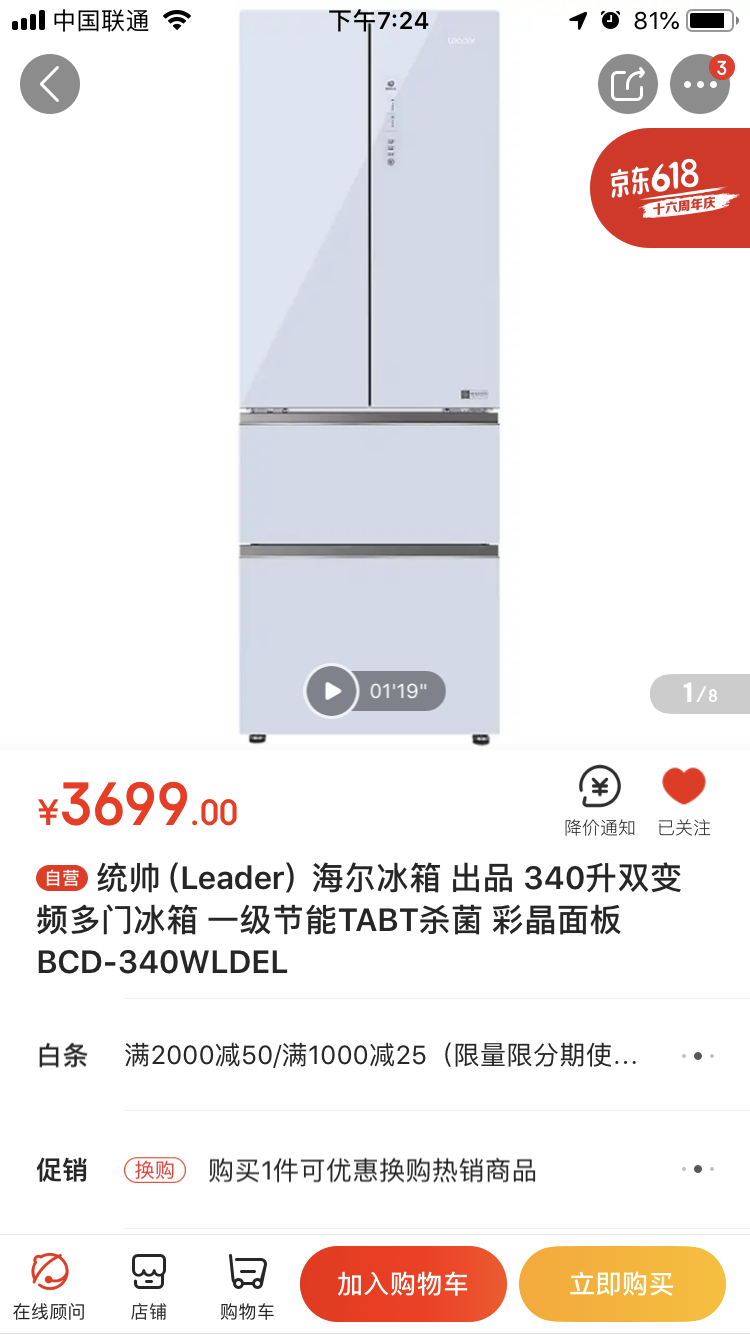Set up 降价通知 price drop alert
The width and height of the screenshot is (750, 1334).
coord(599,801)
